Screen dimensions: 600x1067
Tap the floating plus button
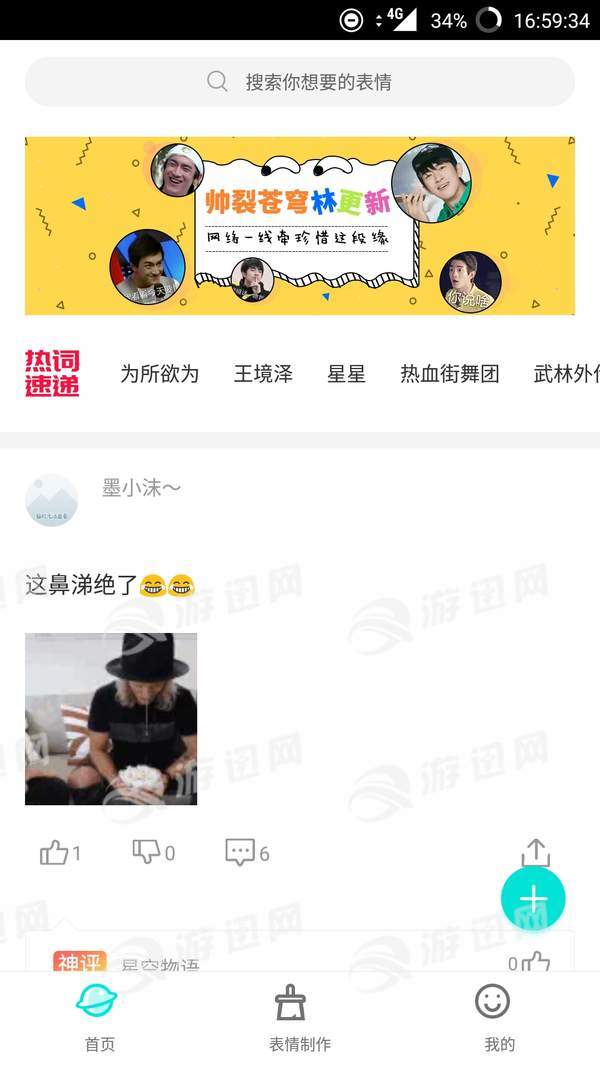[x=533, y=899]
